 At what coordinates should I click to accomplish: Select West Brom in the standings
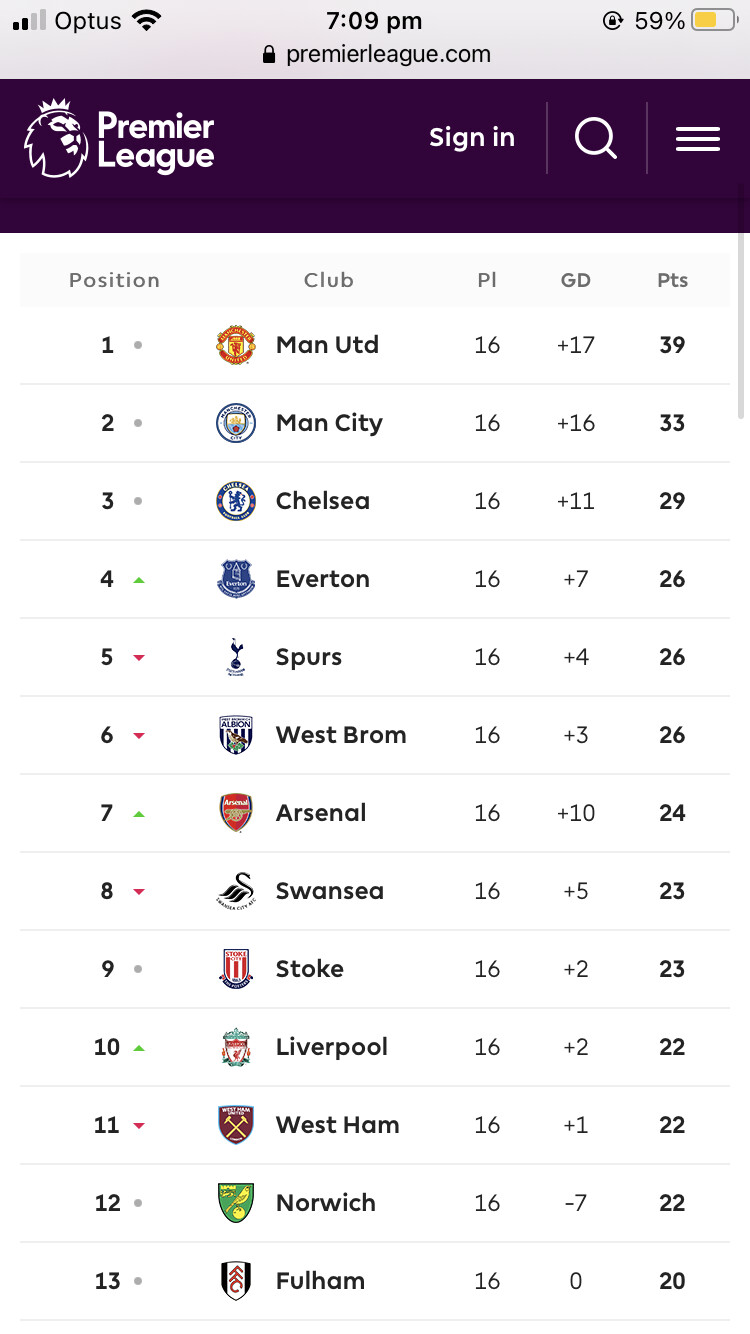(x=375, y=735)
